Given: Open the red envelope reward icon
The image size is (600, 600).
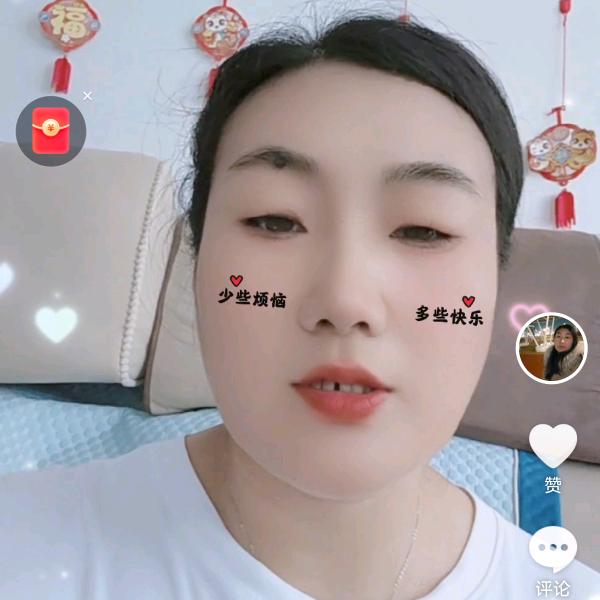Looking at the screenshot, I should (51, 131).
